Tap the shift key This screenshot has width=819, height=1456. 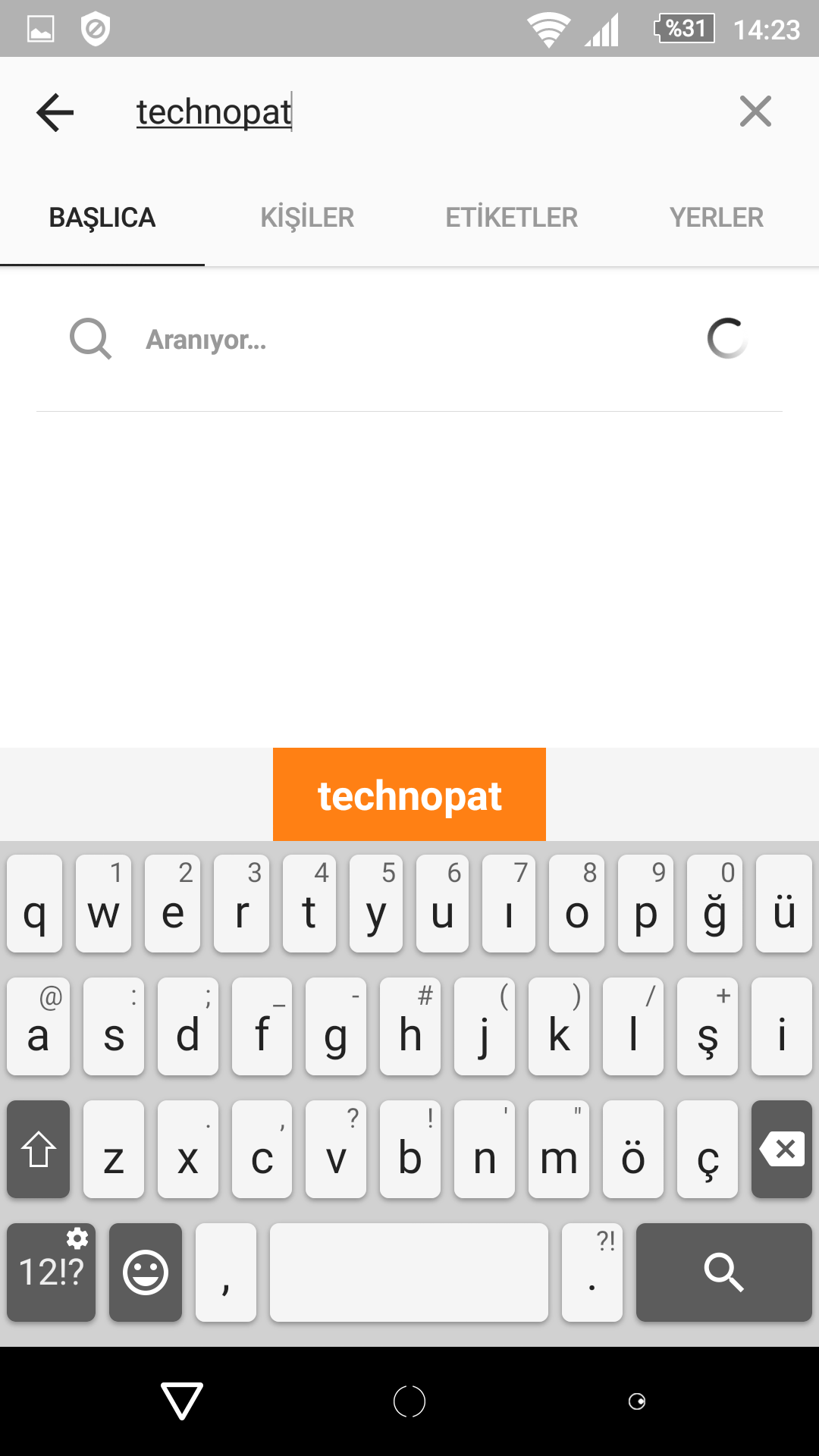[39, 1150]
